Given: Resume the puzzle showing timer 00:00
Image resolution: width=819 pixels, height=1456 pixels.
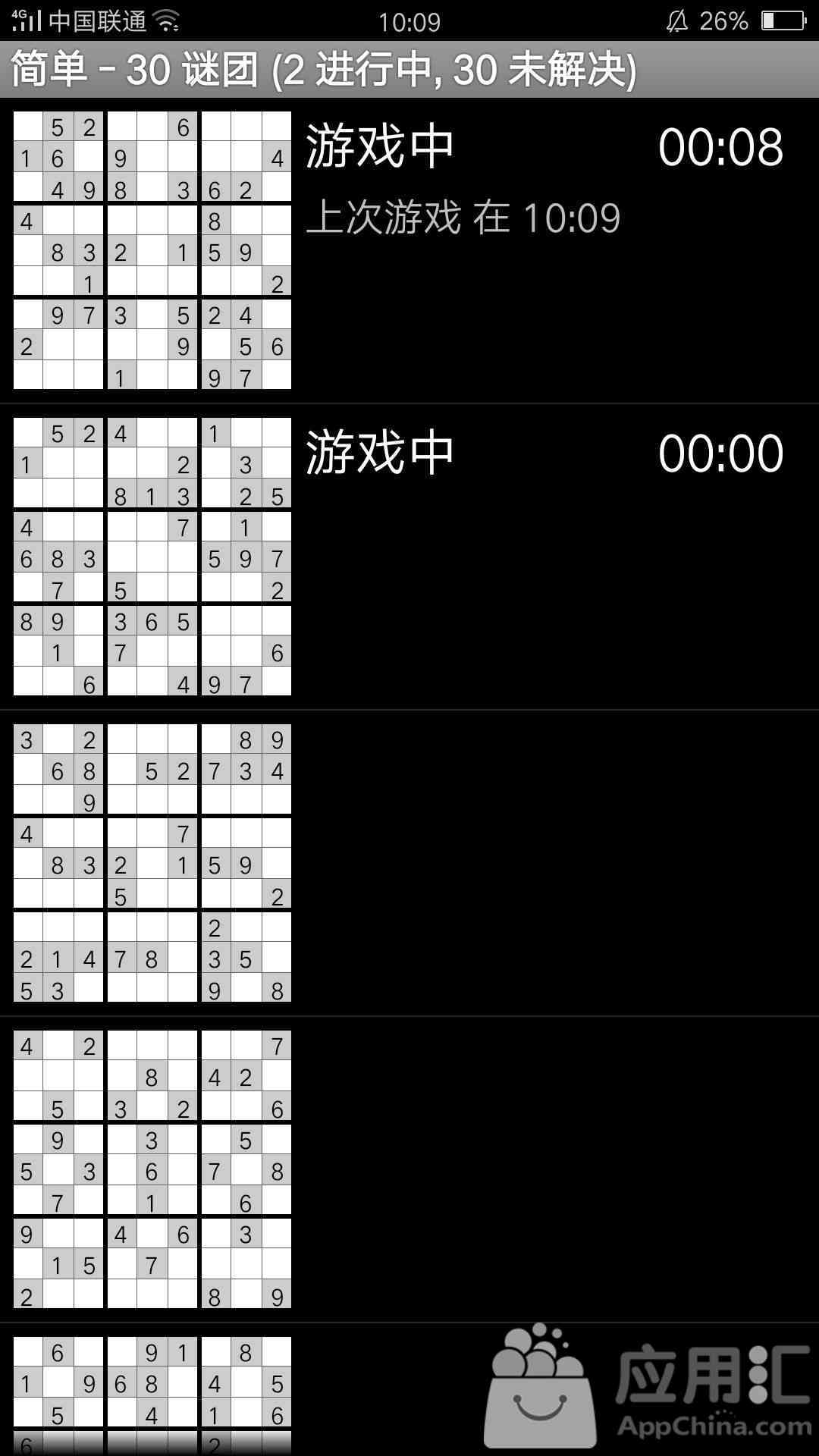Looking at the screenshot, I should pos(409,557).
